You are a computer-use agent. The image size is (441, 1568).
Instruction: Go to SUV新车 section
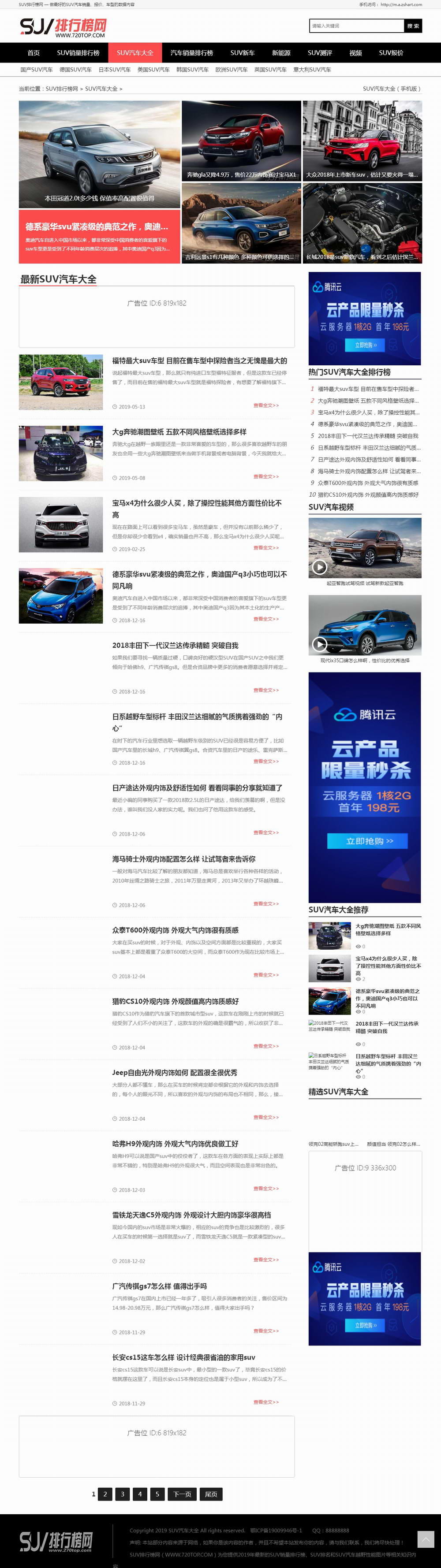coord(243,53)
